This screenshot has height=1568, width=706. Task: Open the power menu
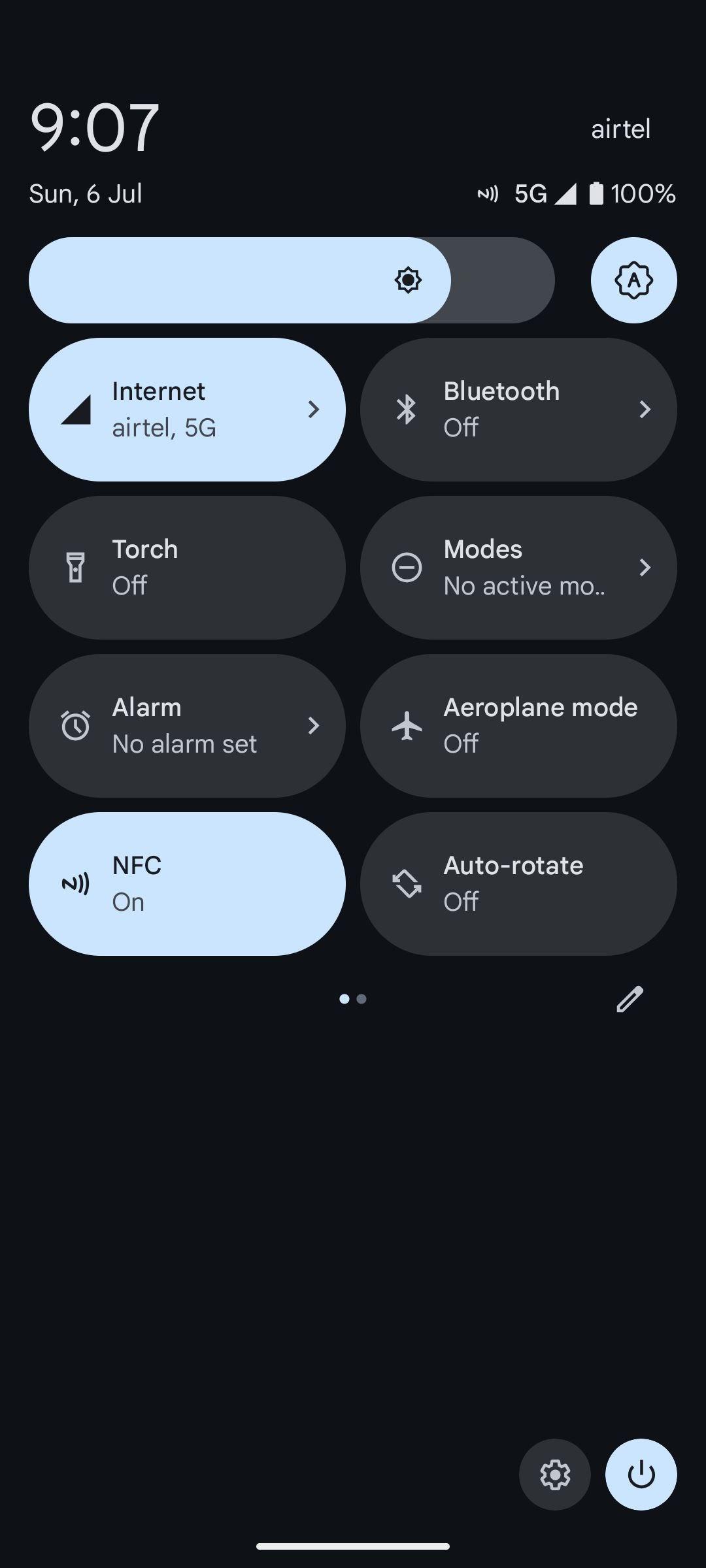click(641, 1475)
